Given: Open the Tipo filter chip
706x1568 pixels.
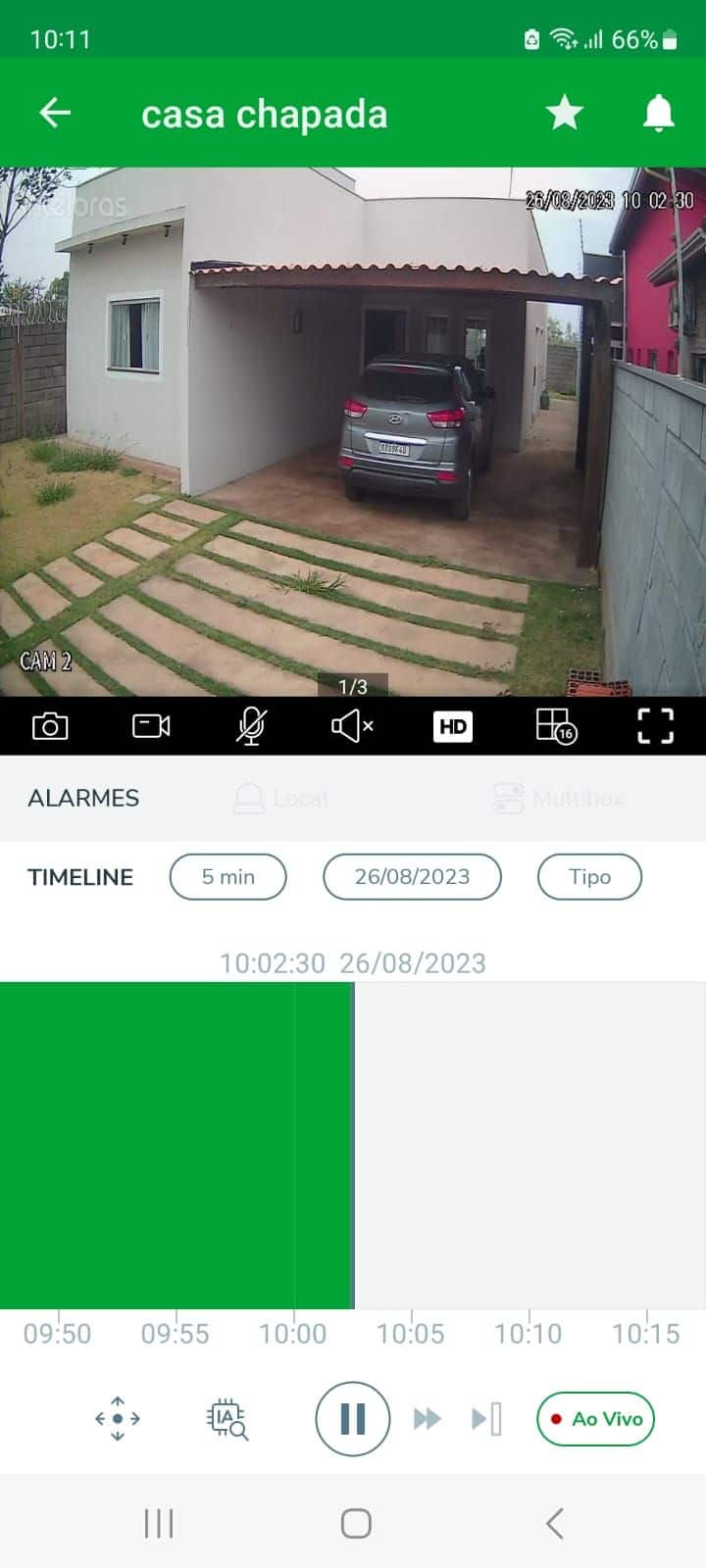Looking at the screenshot, I should [x=589, y=877].
